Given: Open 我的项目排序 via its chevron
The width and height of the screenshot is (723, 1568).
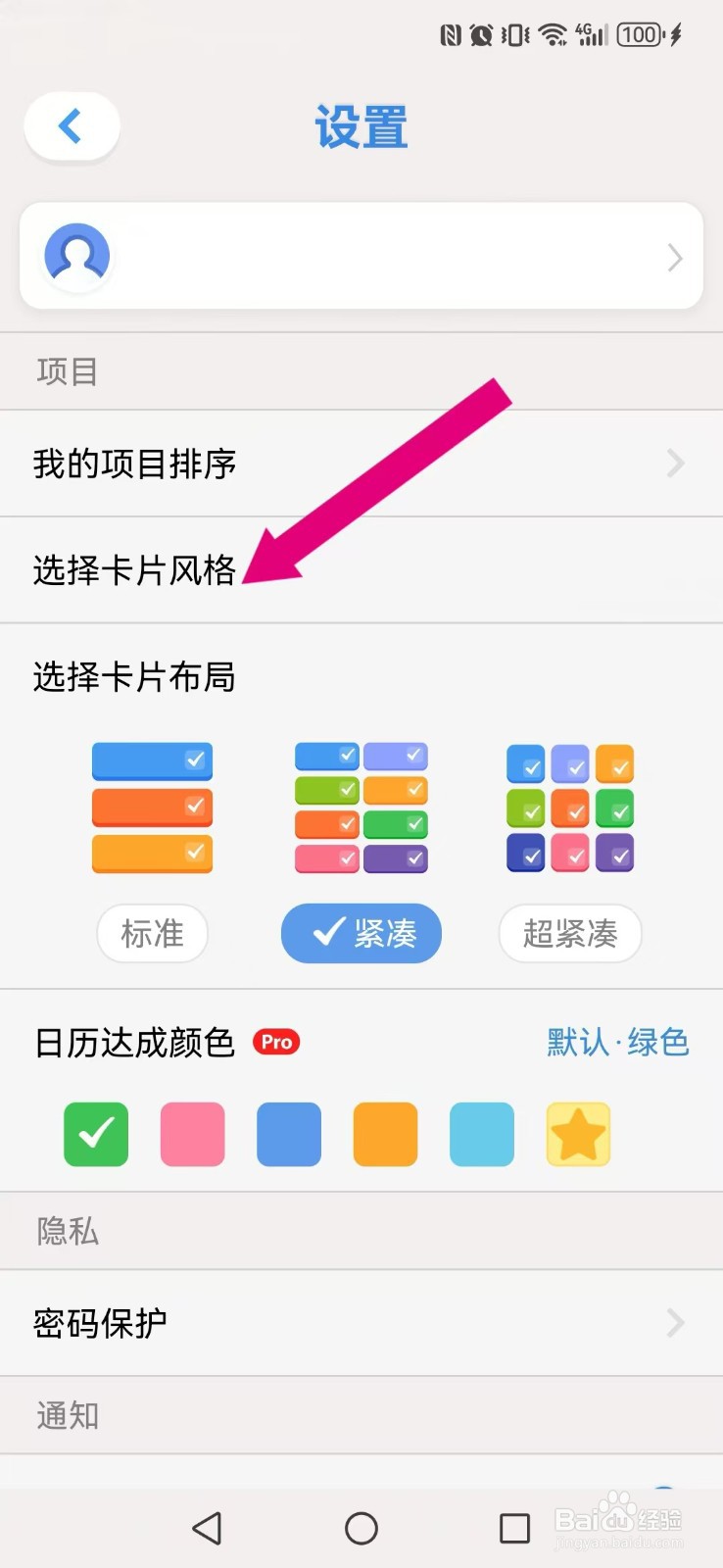Looking at the screenshot, I should (674, 463).
